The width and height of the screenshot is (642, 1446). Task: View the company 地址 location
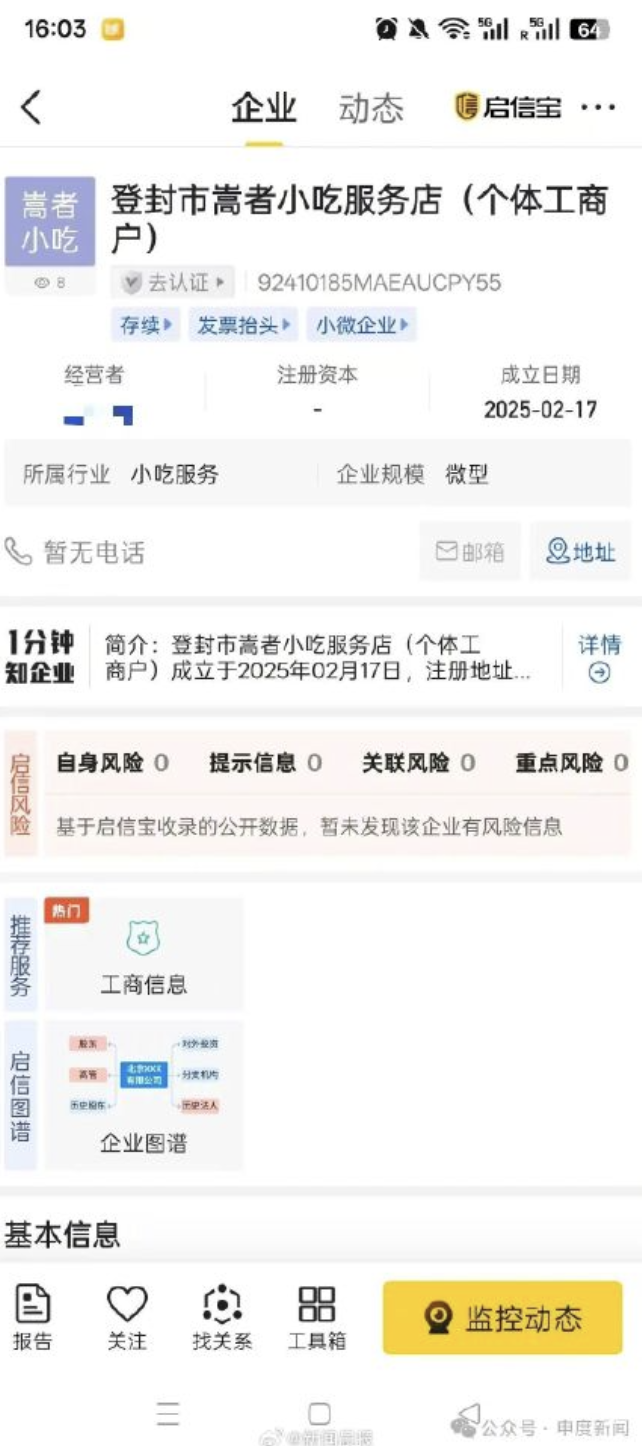pos(580,552)
